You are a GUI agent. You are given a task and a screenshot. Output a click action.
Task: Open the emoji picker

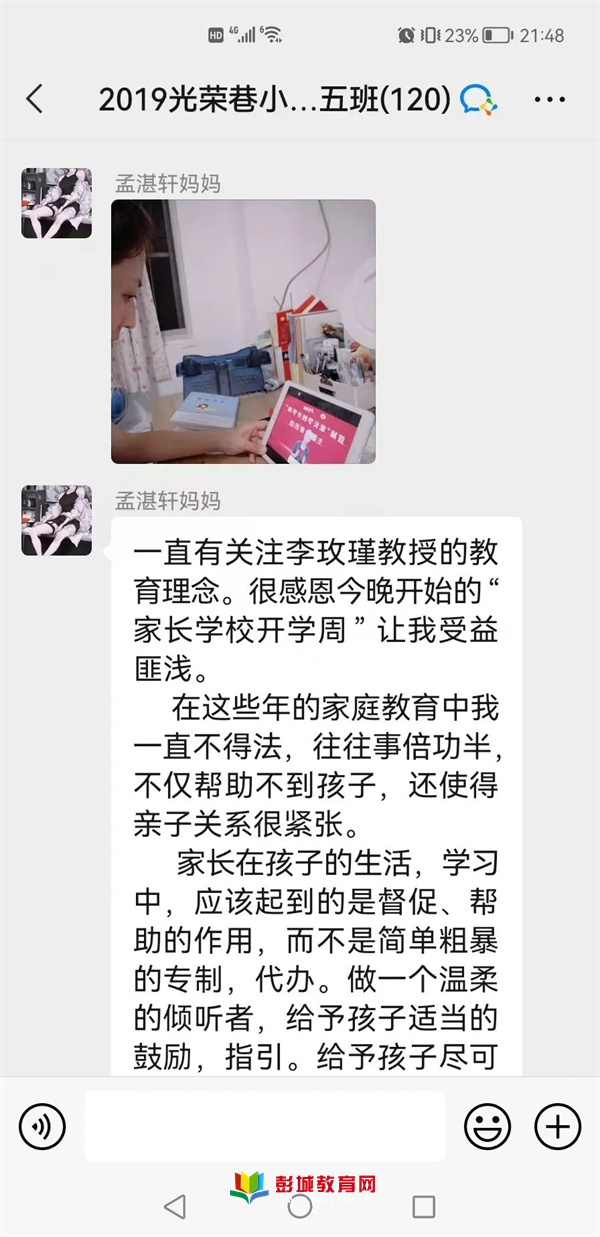tap(487, 1127)
